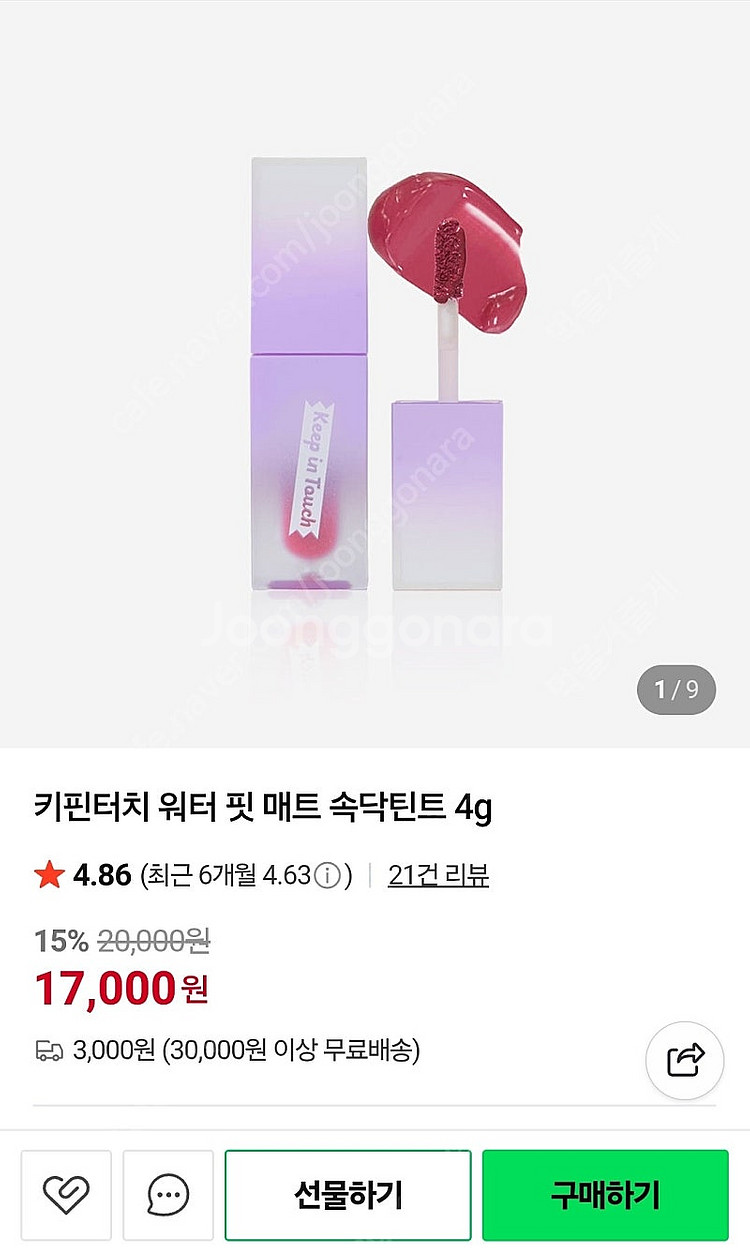Share this product via the share icon
Image resolution: width=750 pixels, height=1259 pixels.
(x=684, y=1060)
